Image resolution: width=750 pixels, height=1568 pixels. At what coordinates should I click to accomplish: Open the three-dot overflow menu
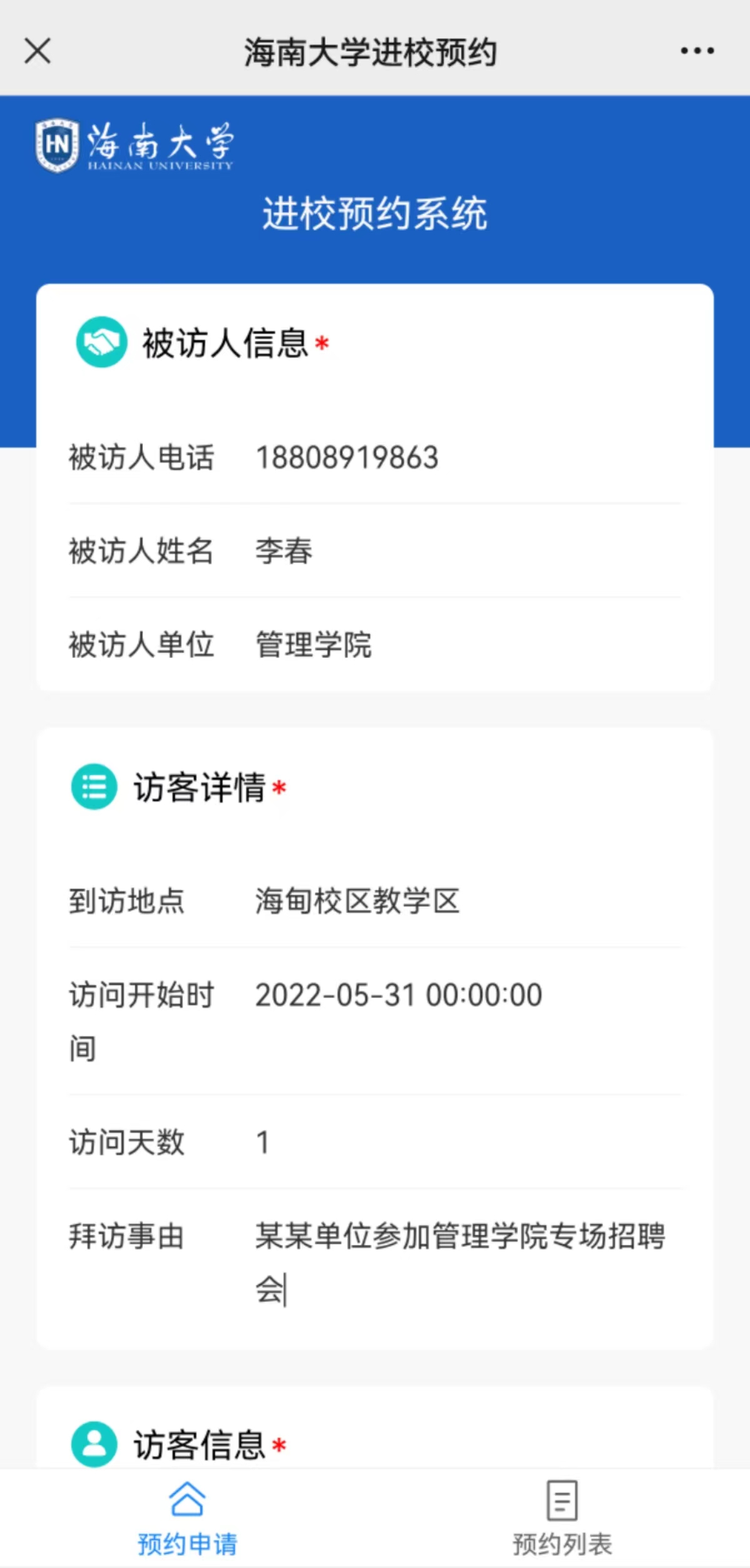point(697,51)
